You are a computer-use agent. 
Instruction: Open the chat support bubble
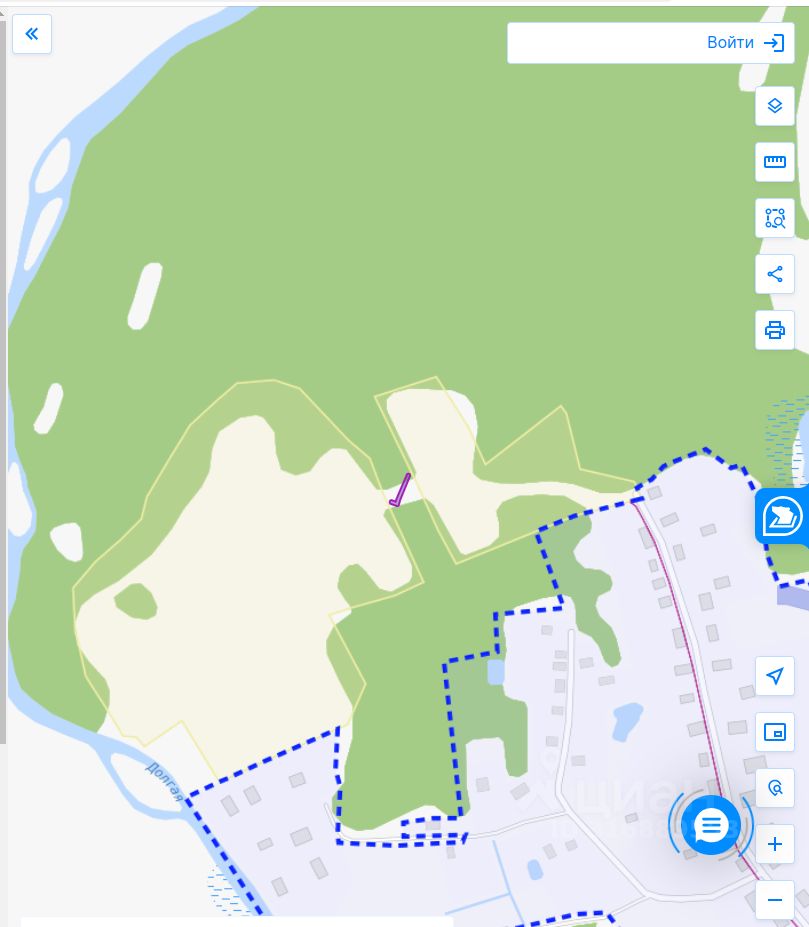click(711, 826)
